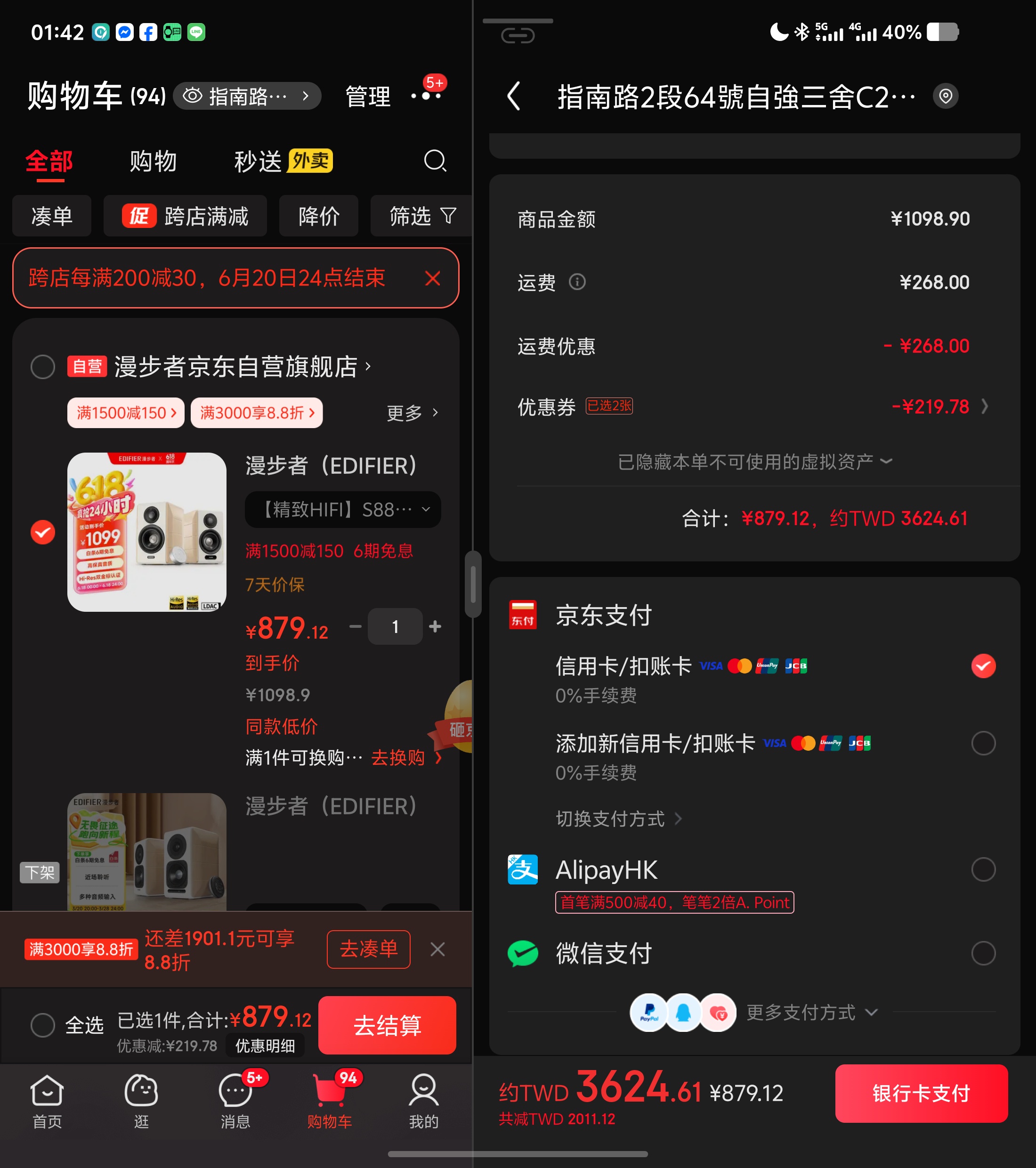Toggle the 全选 select-all checkbox
The image size is (1036, 1168).
43,1025
